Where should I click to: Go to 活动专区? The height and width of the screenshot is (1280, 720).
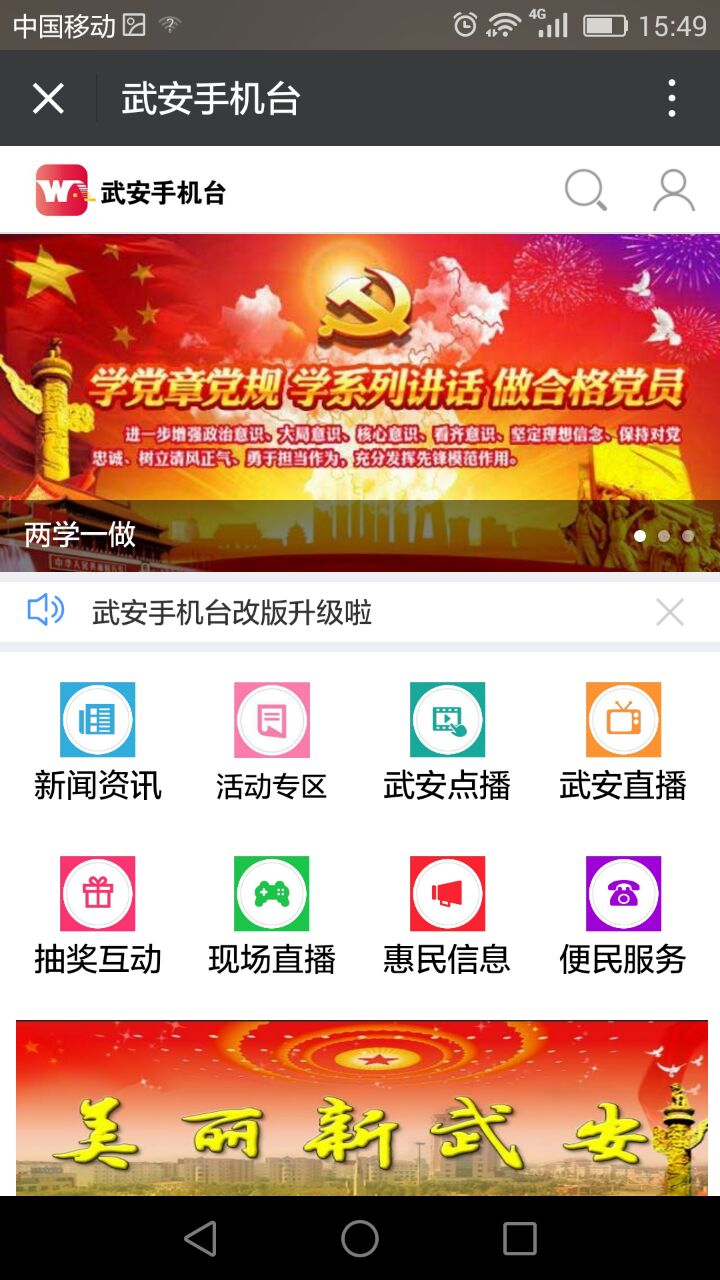click(x=272, y=741)
